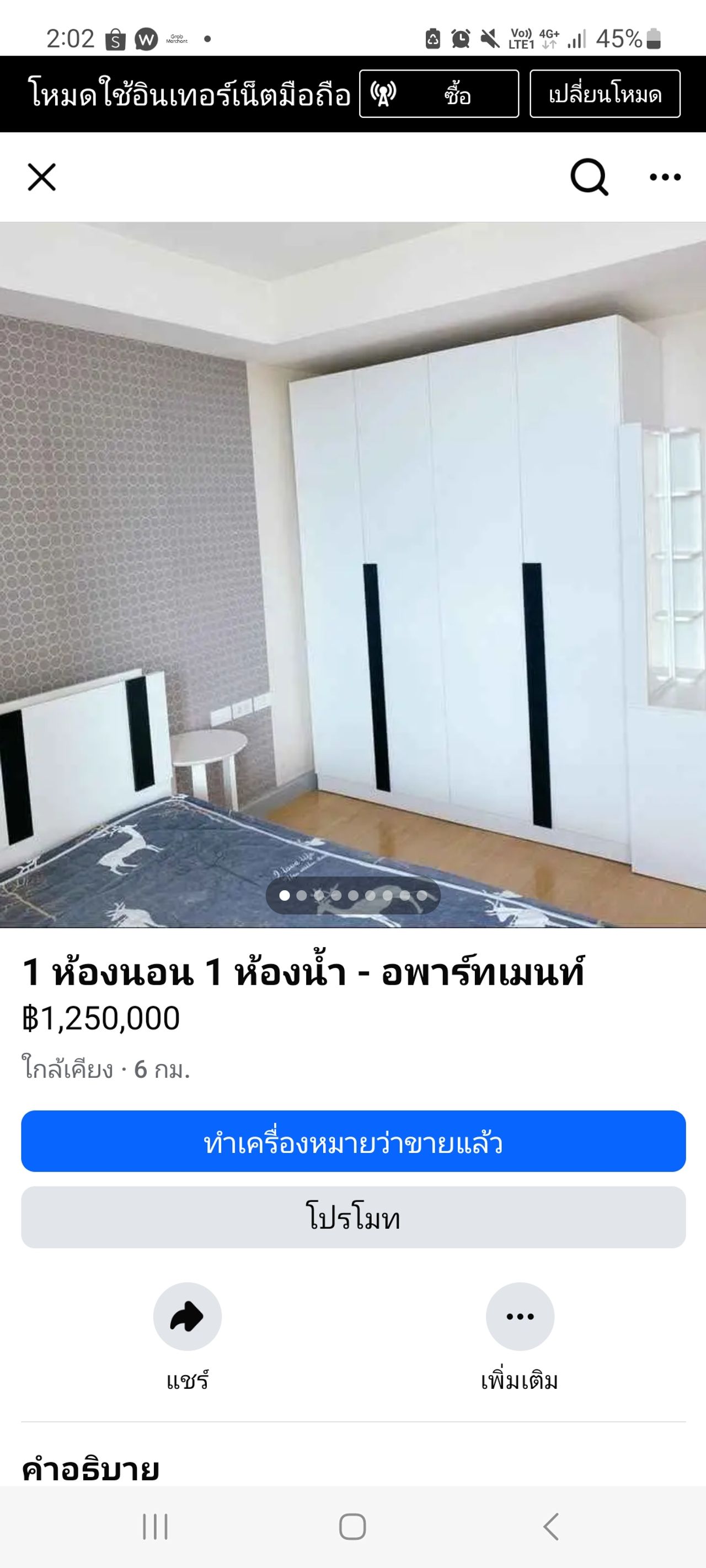Promote the listing with โปรโมท
706x1568 pixels.
pyautogui.click(x=354, y=1217)
